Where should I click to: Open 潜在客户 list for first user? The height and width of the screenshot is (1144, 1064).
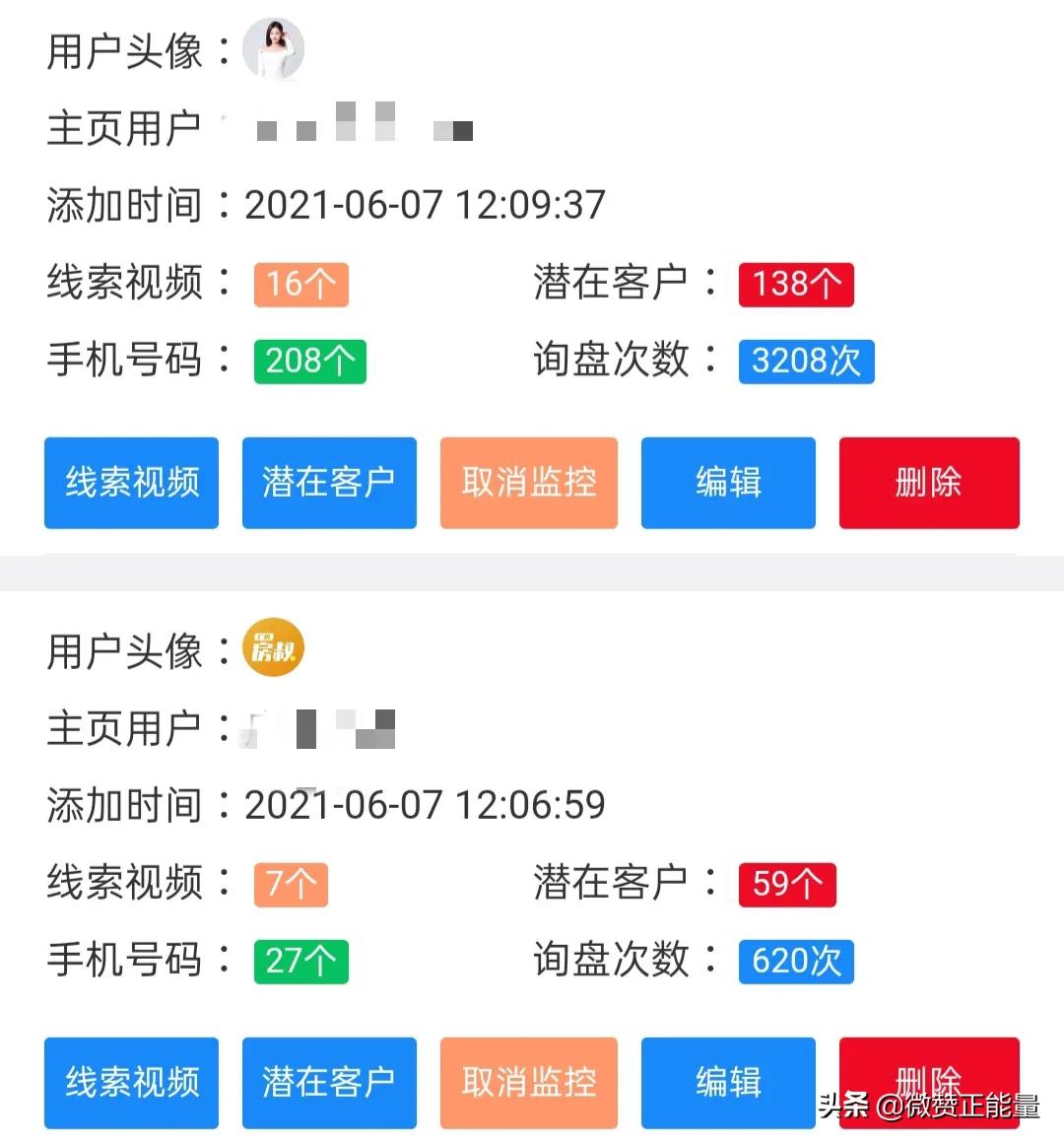[x=329, y=483]
